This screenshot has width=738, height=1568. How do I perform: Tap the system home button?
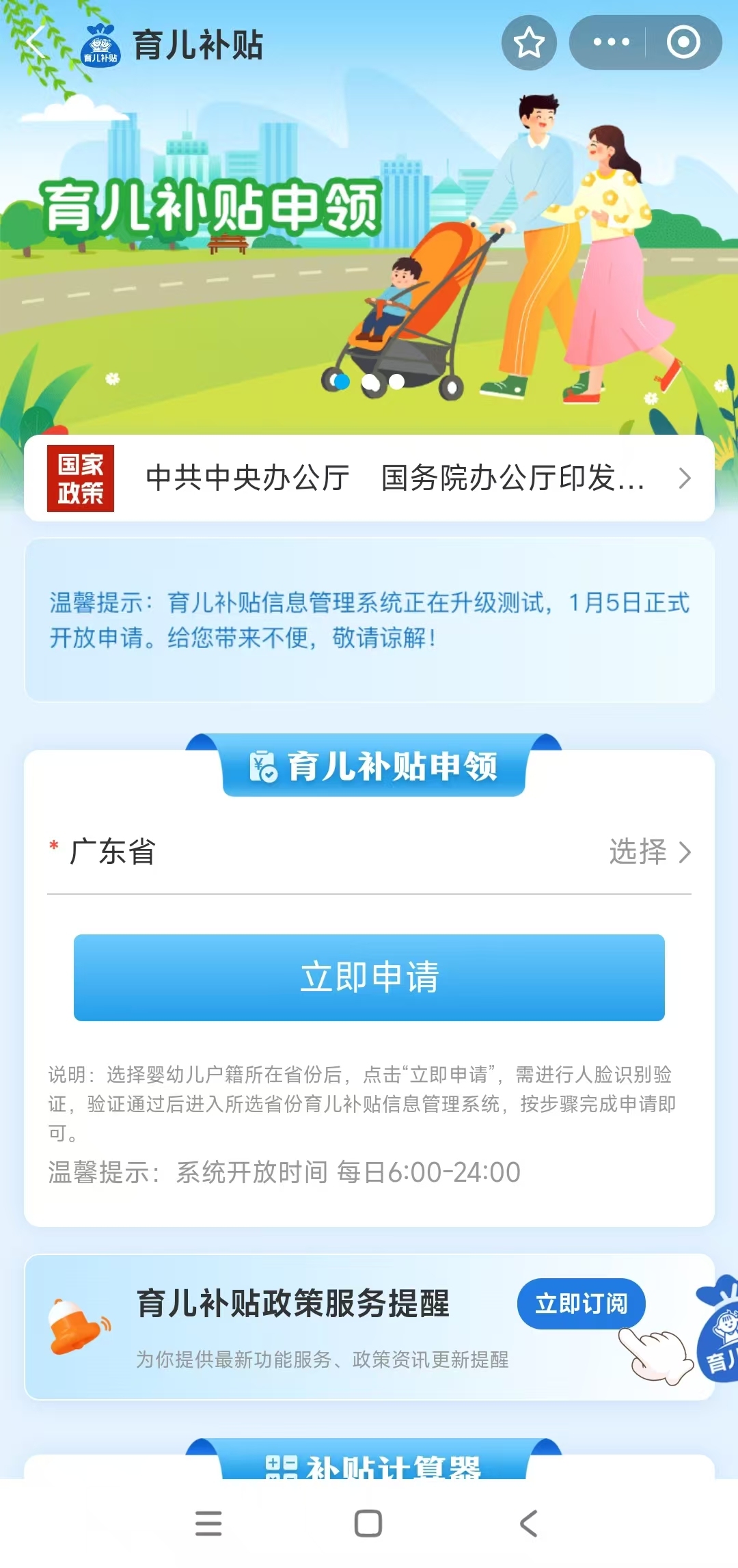(368, 1524)
